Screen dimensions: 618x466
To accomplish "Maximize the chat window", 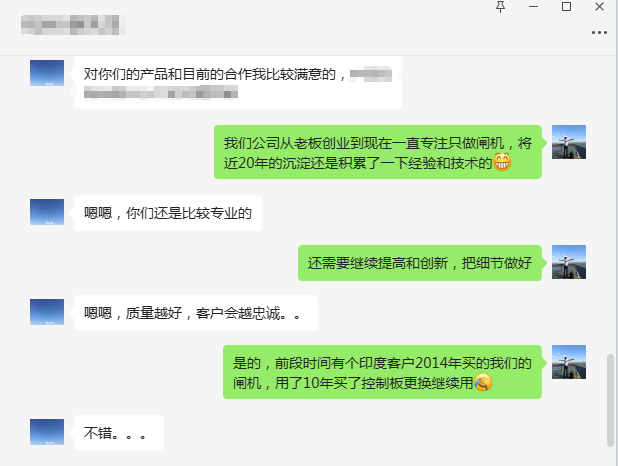I will [566, 7].
